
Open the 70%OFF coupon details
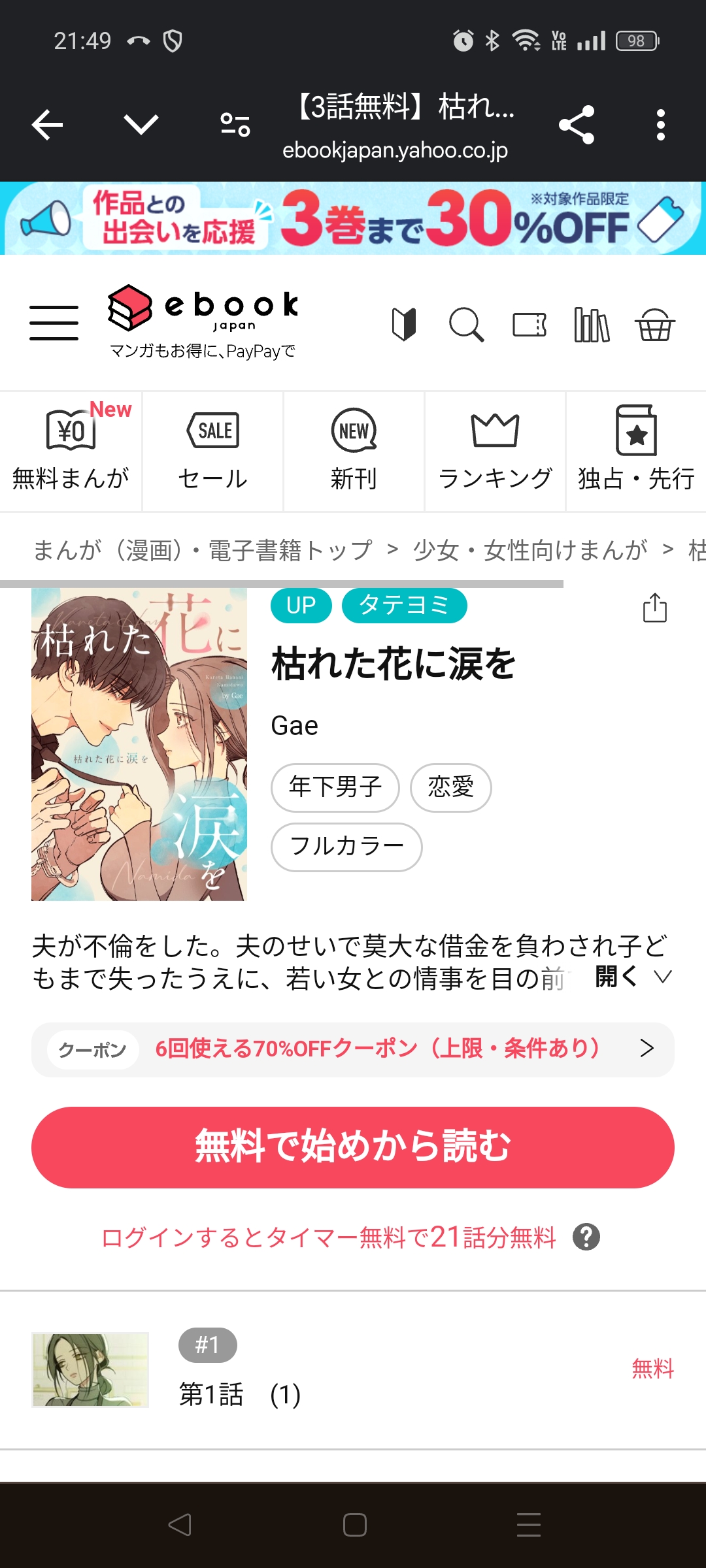(353, 1049)
